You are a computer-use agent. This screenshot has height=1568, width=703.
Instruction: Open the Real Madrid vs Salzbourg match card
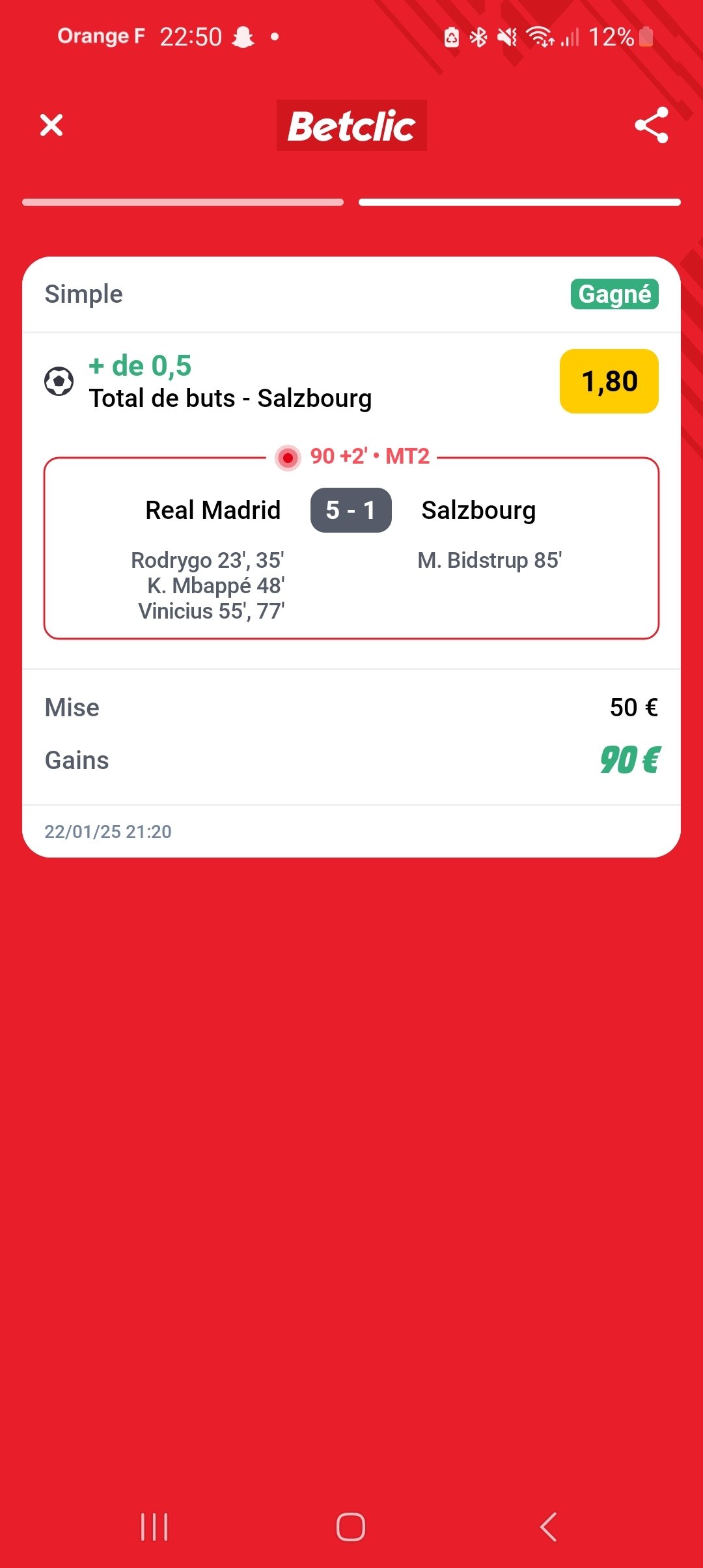pos(351,548)
